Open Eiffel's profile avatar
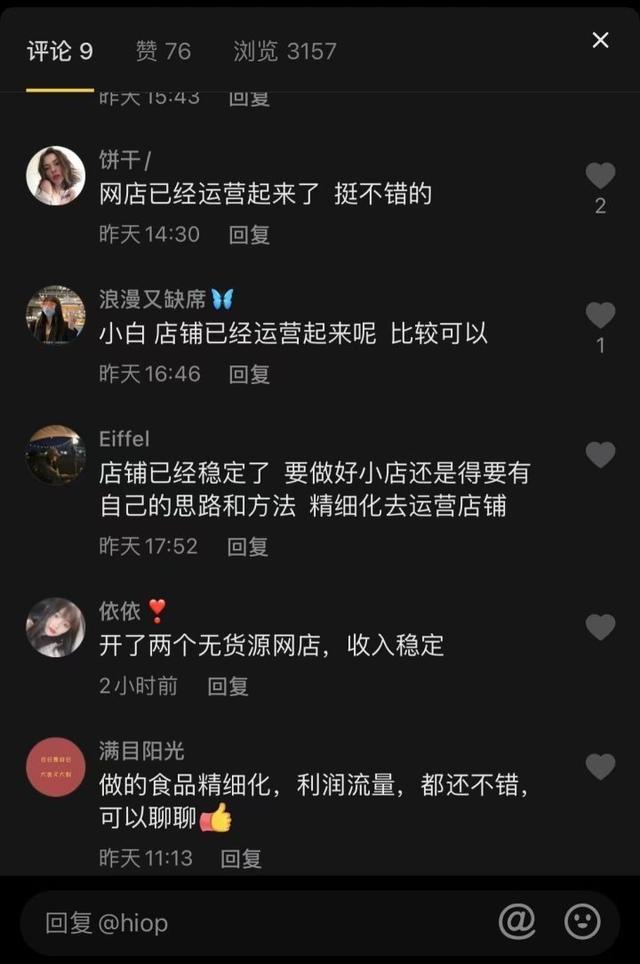The width and height of the screenshot is (640, 964). point(55,455)
